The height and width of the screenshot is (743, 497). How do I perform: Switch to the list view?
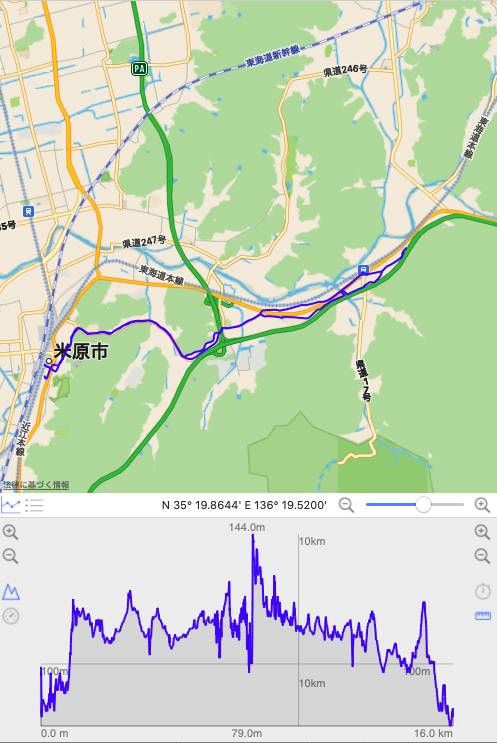[35, 505]
